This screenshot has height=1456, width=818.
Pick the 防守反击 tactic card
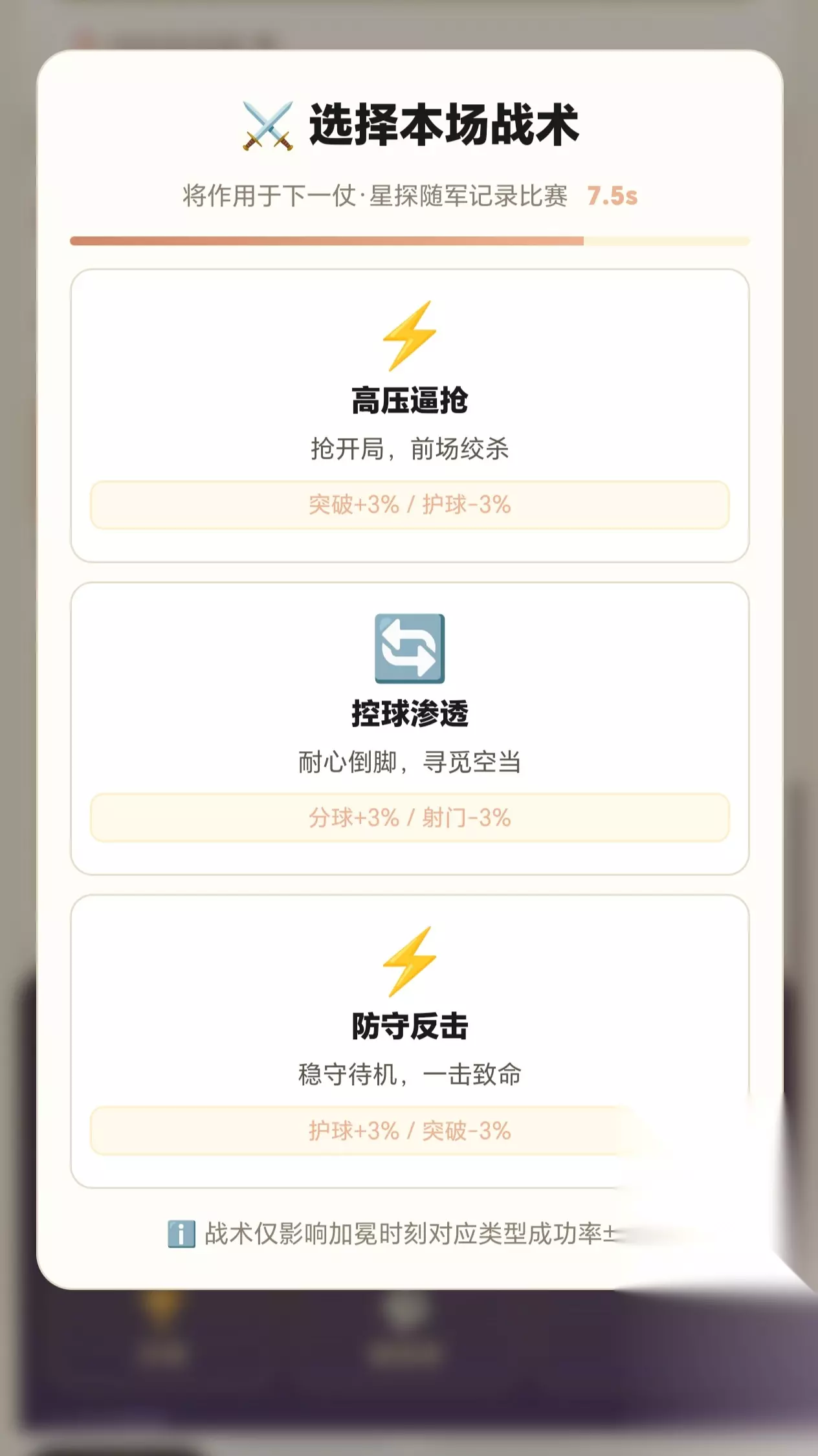pos(410,1041)
